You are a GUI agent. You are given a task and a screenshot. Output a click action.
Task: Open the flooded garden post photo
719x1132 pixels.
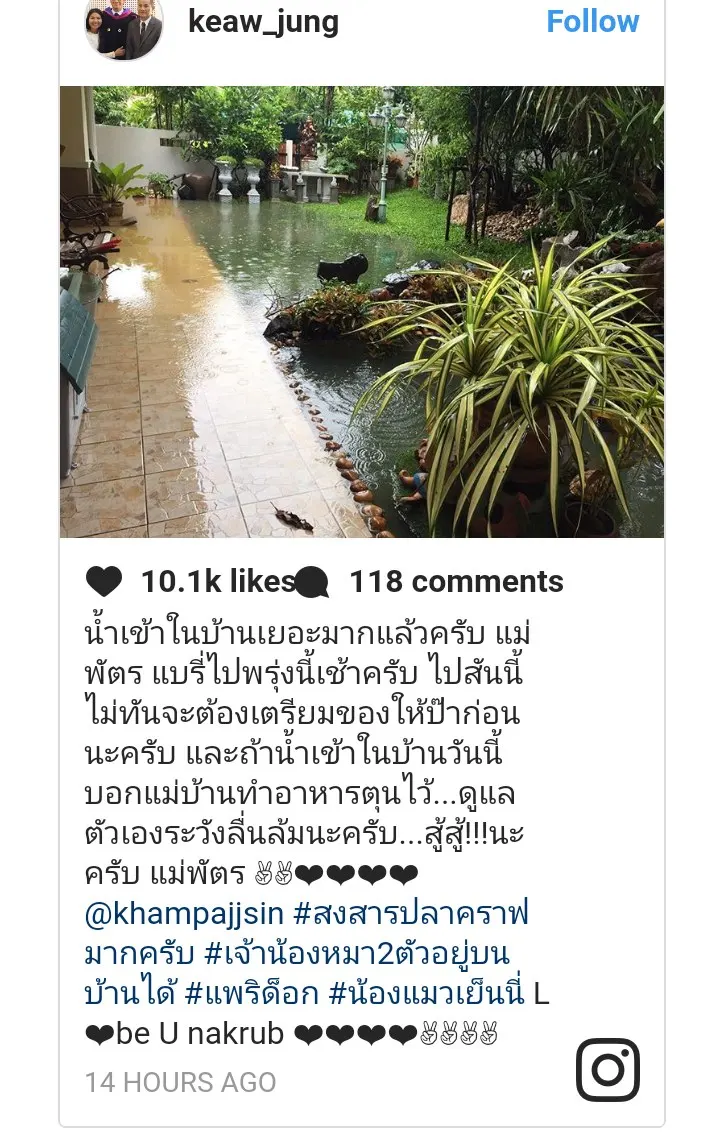tap(362, 312)
